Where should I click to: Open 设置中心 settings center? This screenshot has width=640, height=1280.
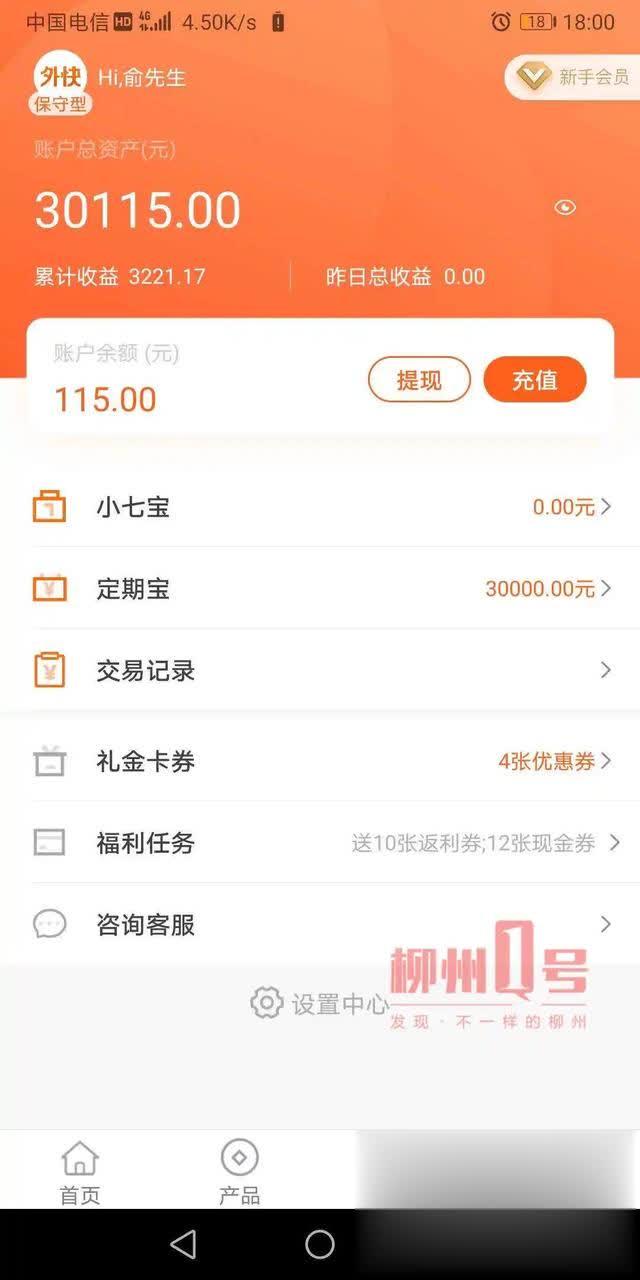coord(320,1003)
